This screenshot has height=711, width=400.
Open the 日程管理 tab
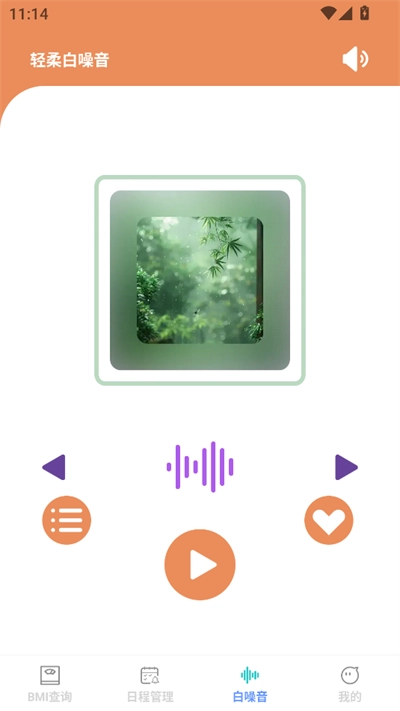click(150, 684)
